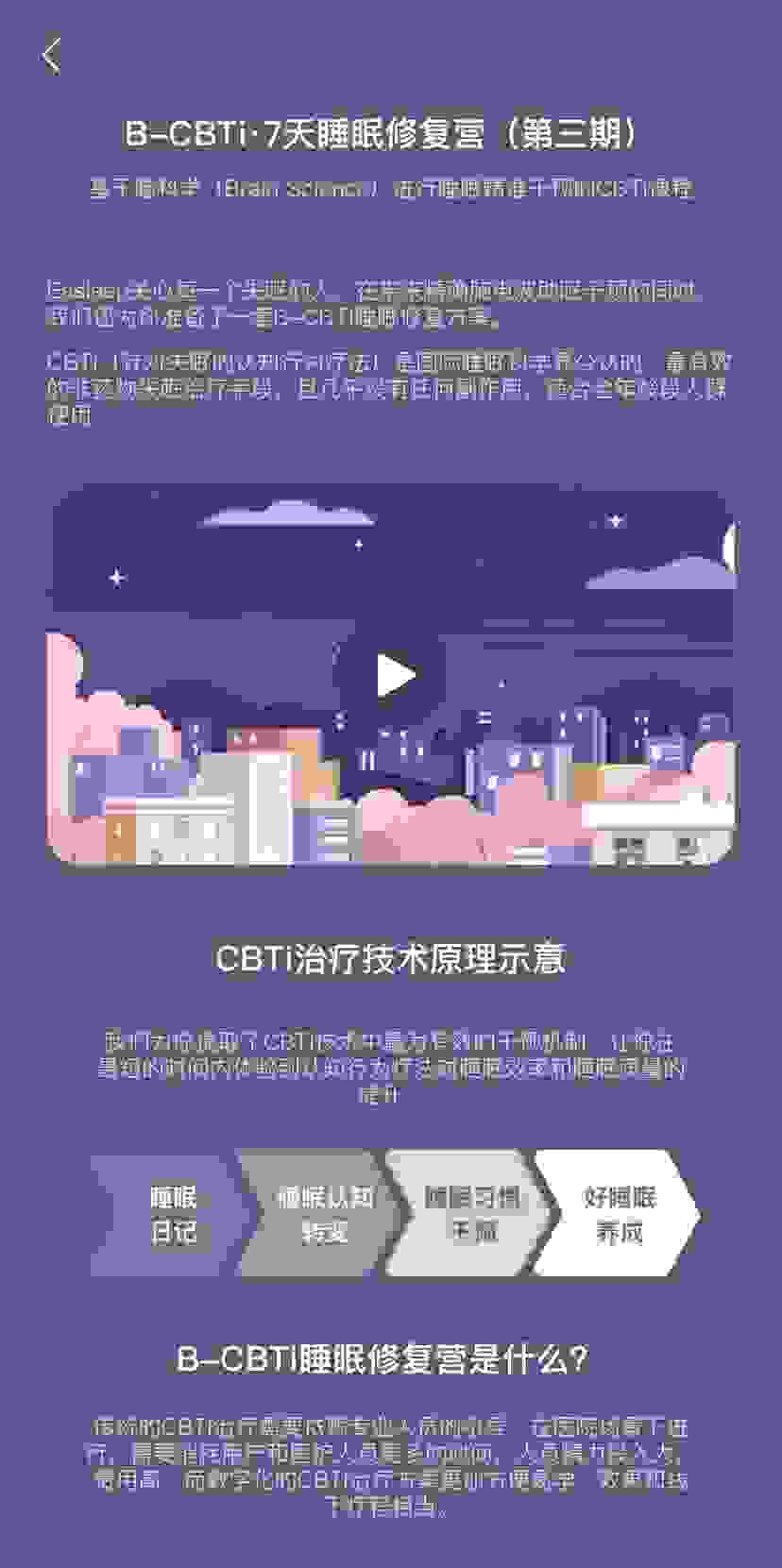Screen dimensions: 782x1568
Task: Go back using the top-left arrow
Action: click(x=52, y=56)
